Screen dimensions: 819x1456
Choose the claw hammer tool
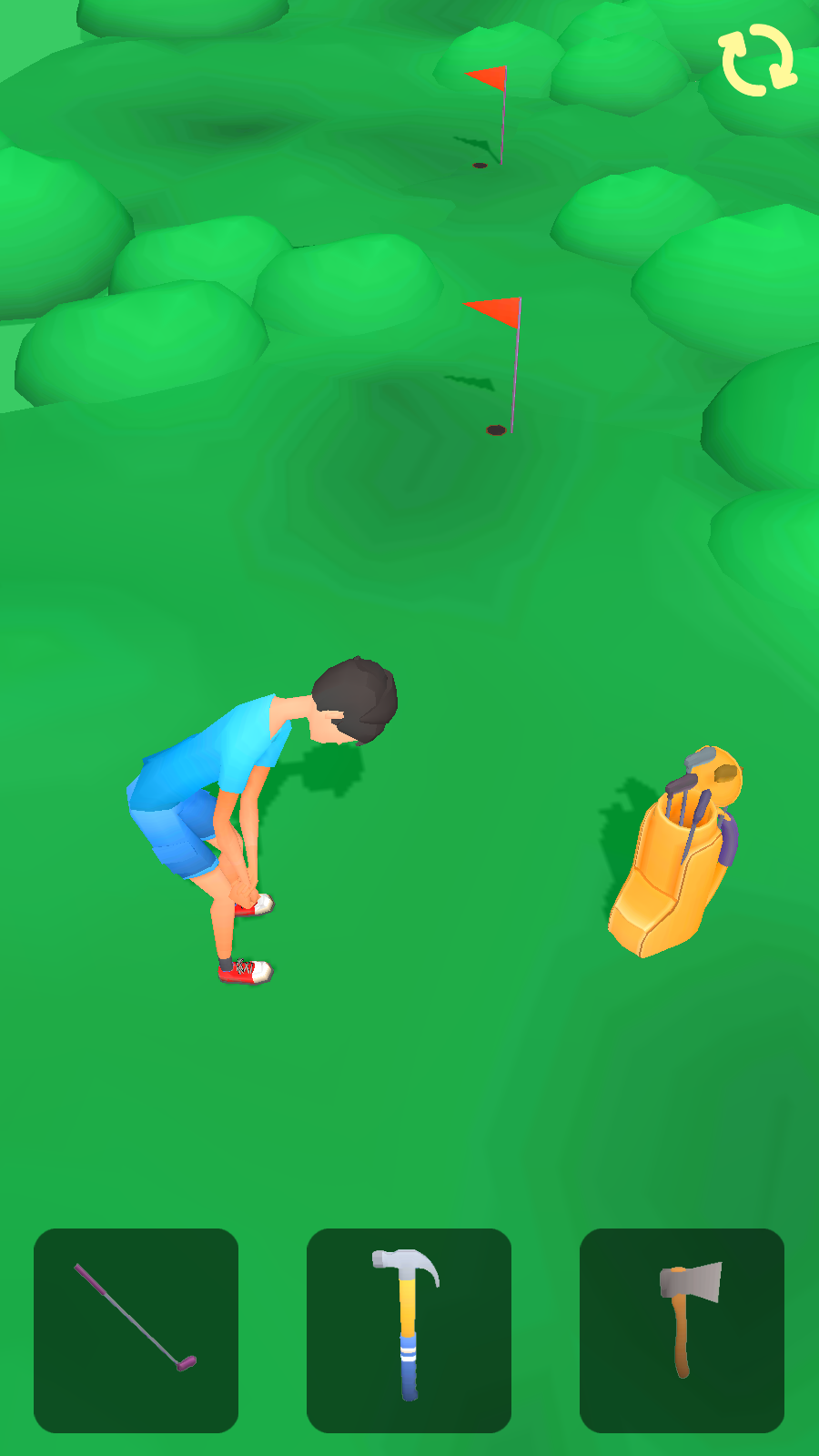[x=409, y=1330]
